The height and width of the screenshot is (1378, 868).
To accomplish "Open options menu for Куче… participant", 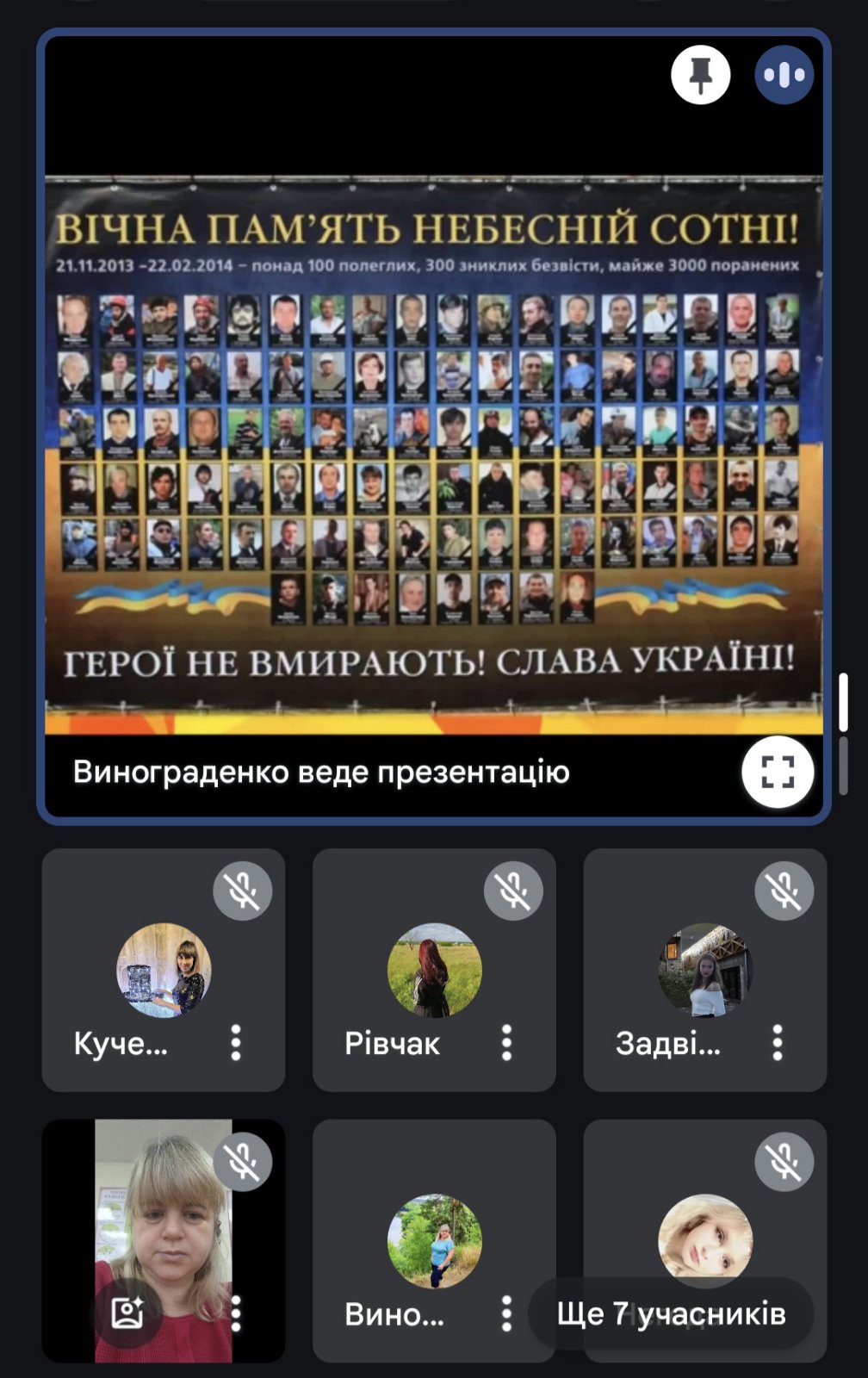I will (x=236, y=1043).
